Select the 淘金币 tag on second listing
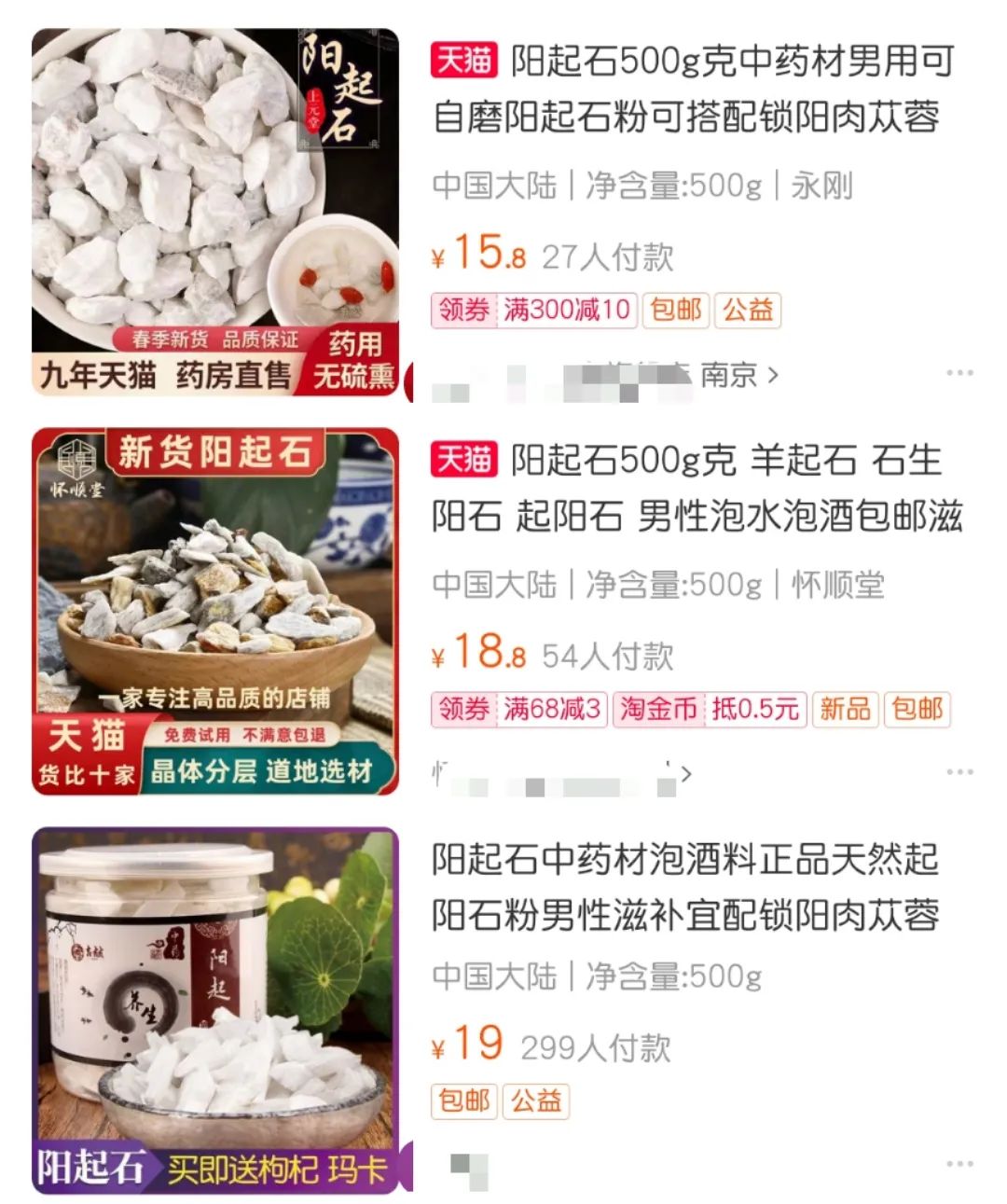This screenshot has width=1007, height=1204. point(658,710)
